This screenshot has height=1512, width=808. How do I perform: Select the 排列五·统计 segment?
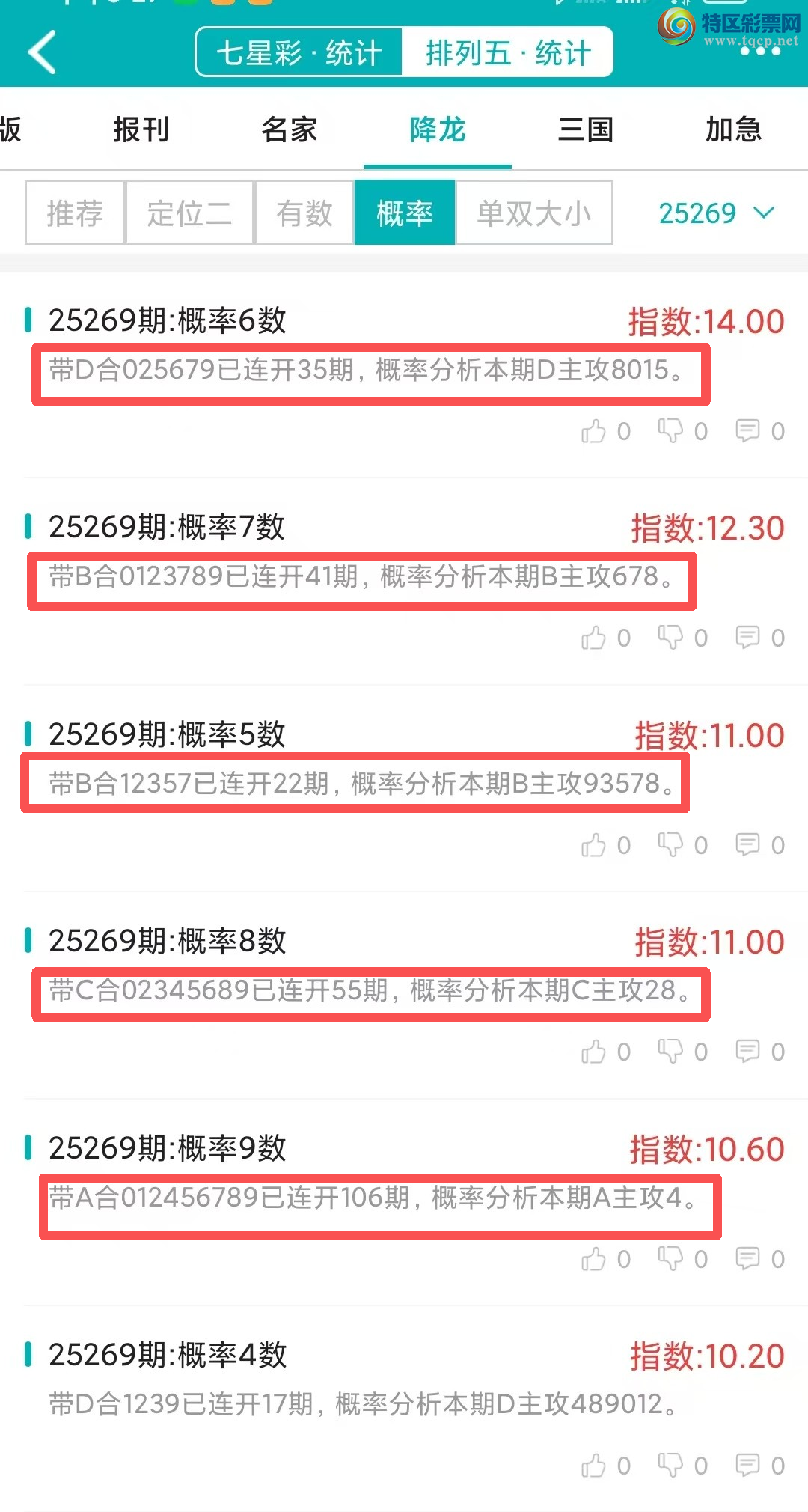pyautogui.click(x=508, y=52)
